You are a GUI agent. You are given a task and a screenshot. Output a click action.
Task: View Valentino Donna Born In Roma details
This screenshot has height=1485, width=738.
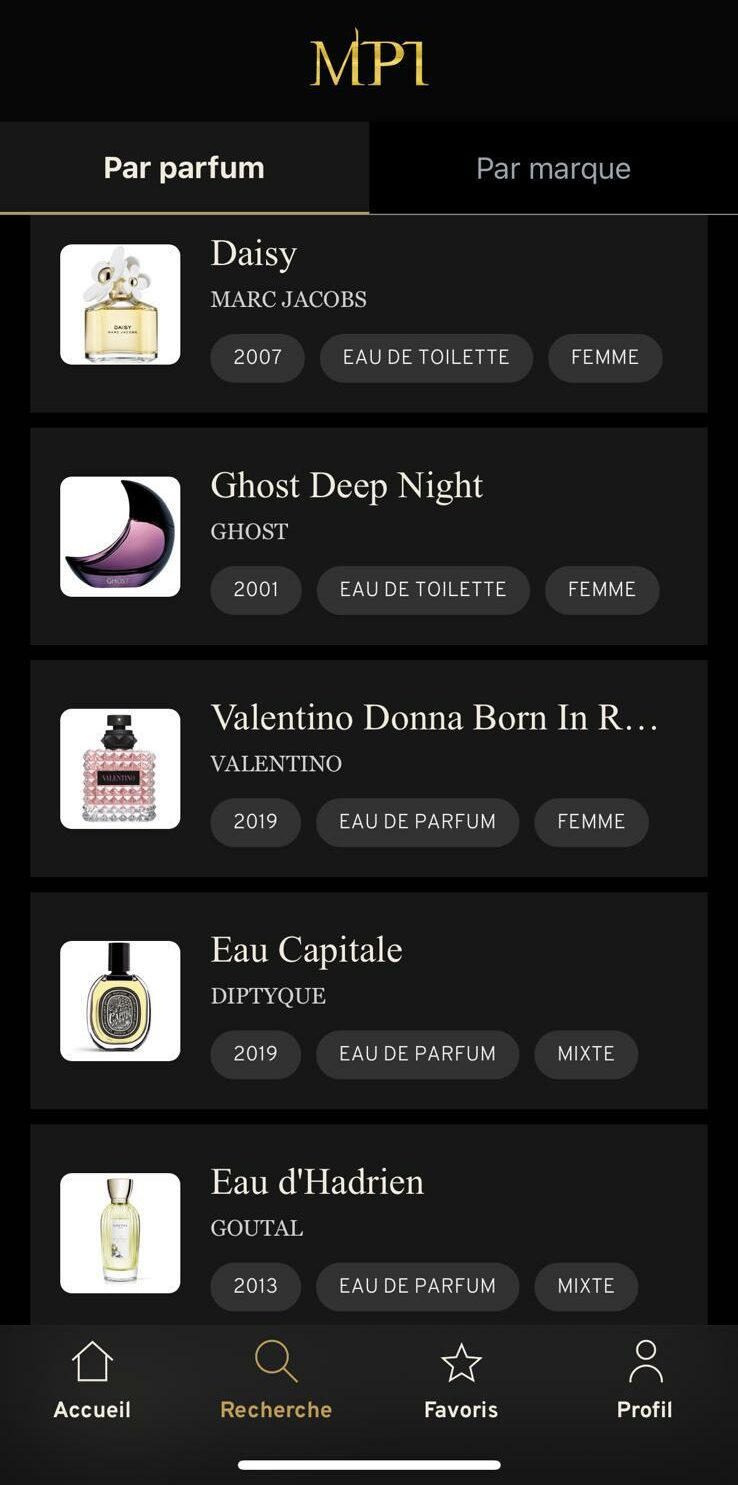pos(368,768)
